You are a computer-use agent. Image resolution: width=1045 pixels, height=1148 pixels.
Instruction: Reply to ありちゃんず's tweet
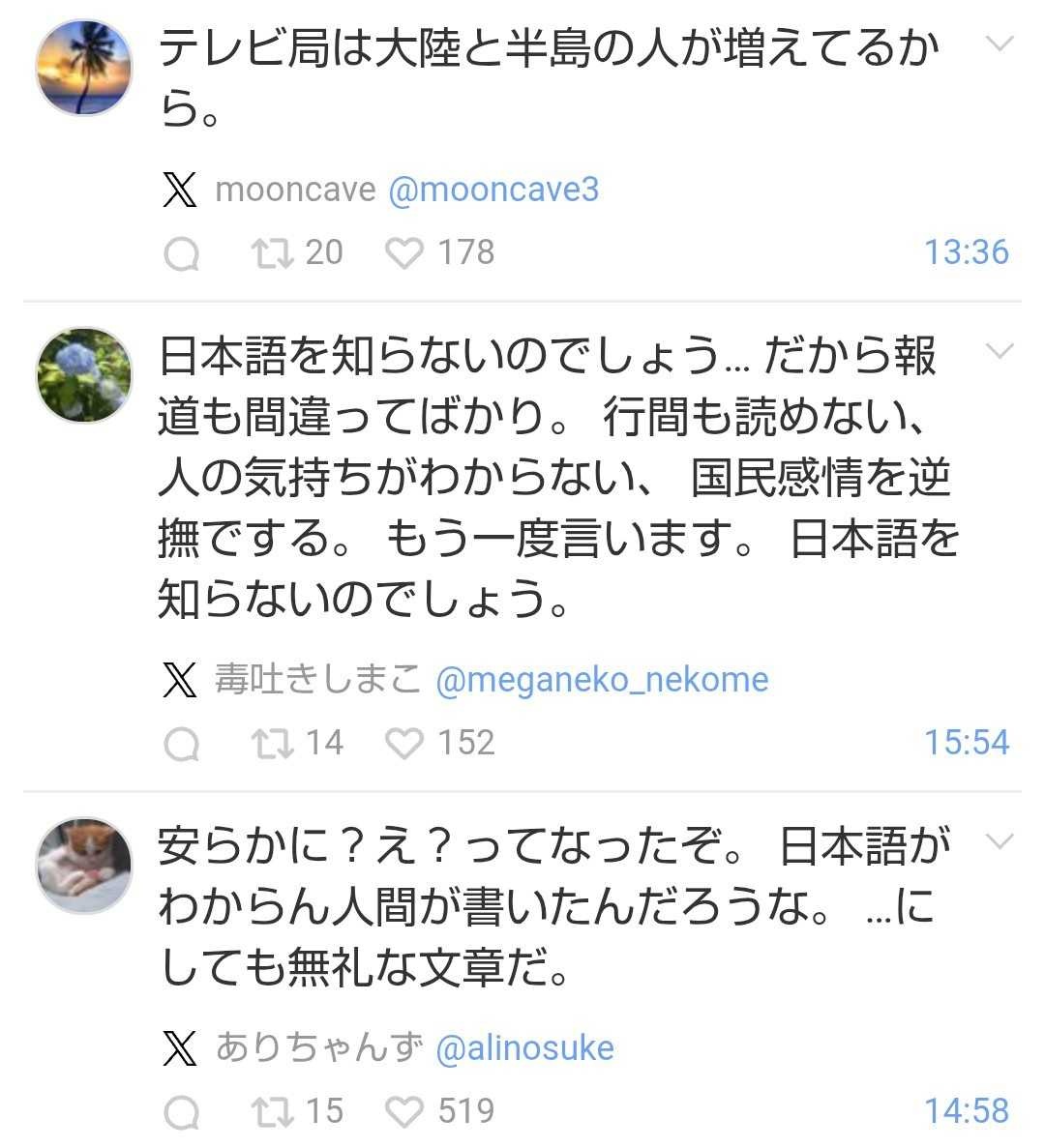pos(181,1112)
